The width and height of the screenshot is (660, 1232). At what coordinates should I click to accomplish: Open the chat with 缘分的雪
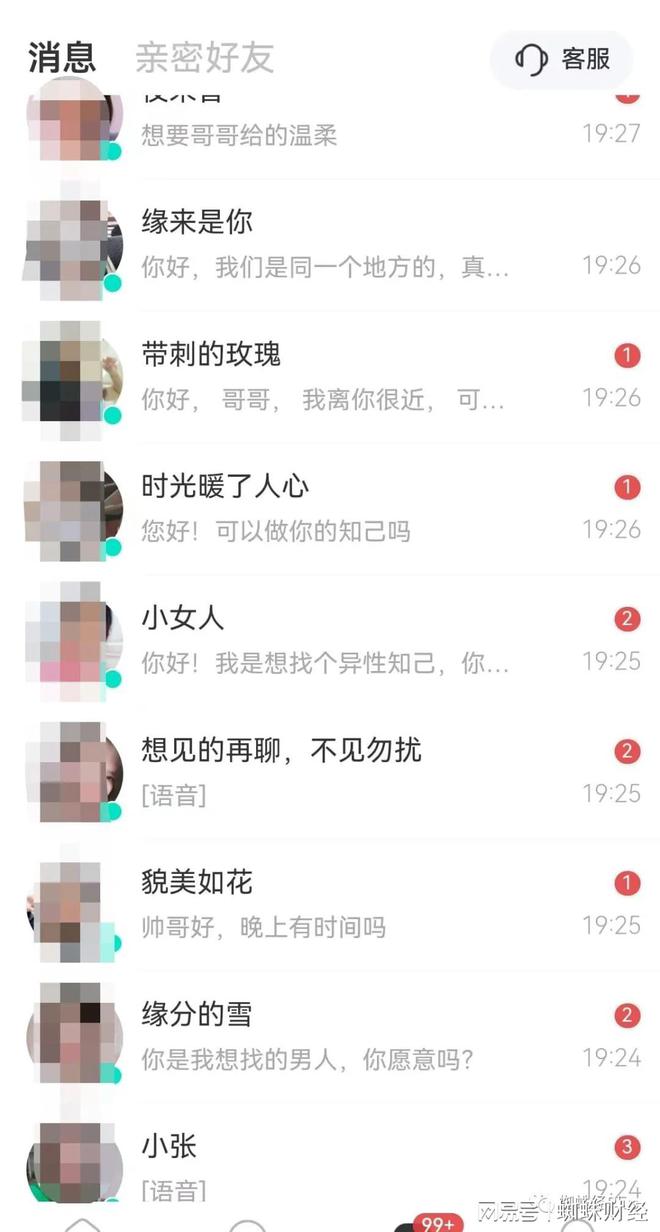click(x=330, y=1036)
